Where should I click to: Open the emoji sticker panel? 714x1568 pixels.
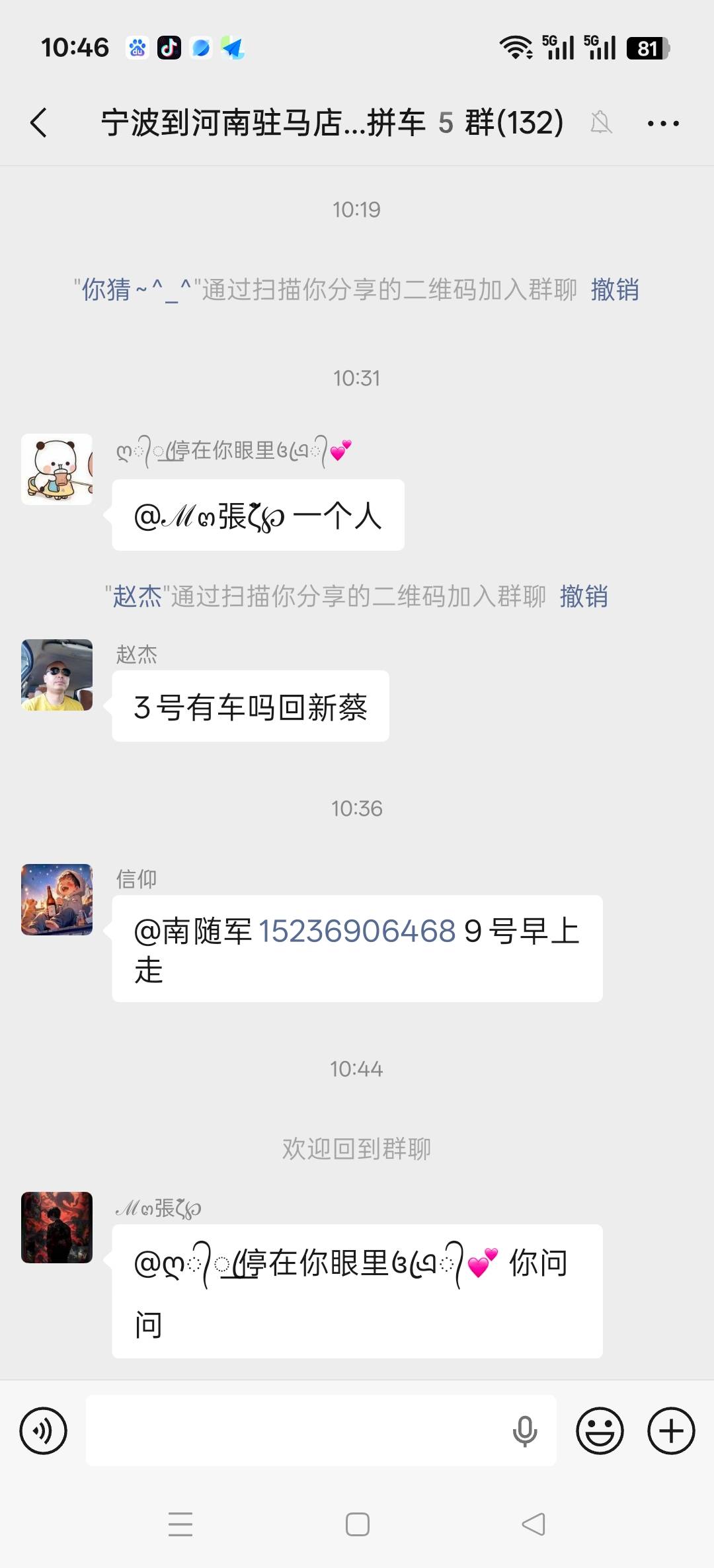(600, 1431)
